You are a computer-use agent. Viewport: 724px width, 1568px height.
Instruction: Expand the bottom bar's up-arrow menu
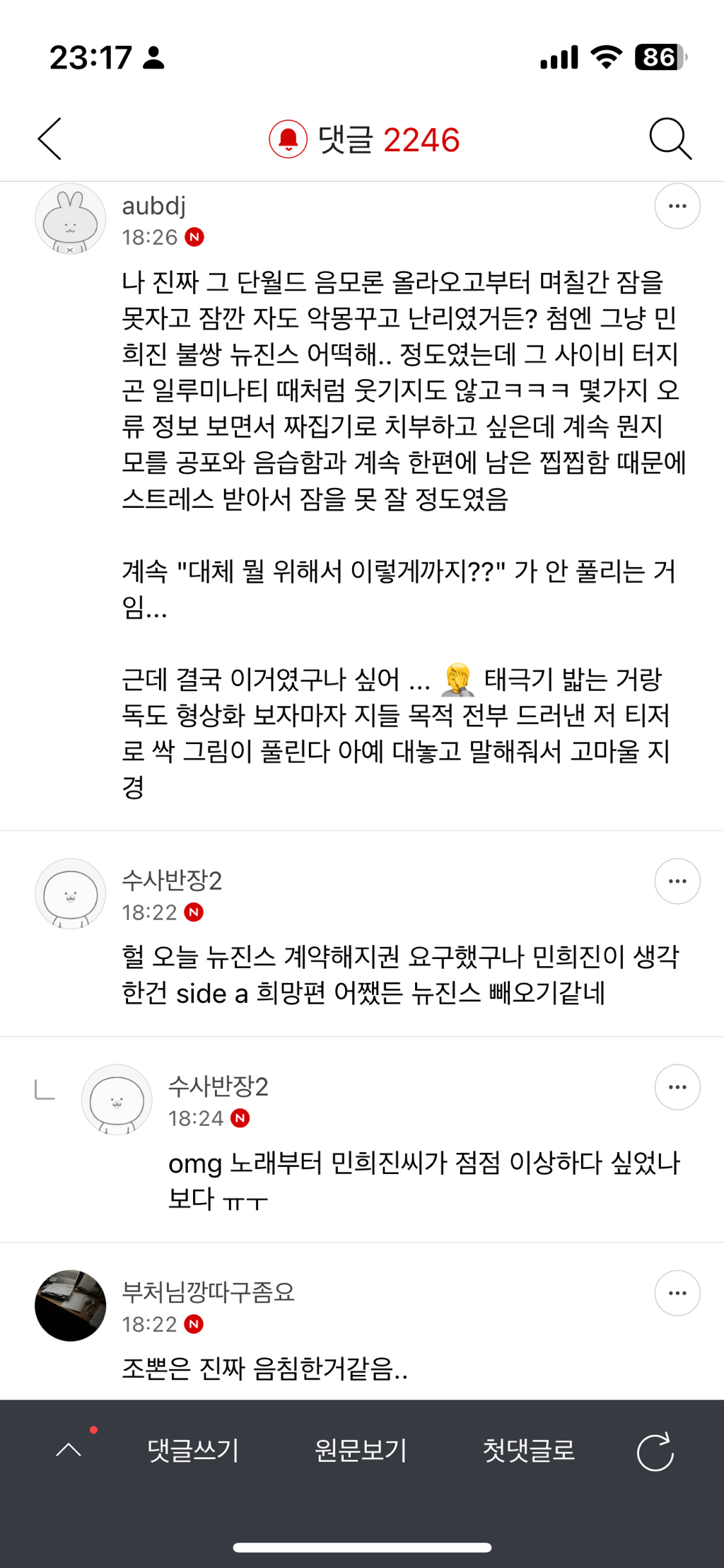click(69, 1450)
